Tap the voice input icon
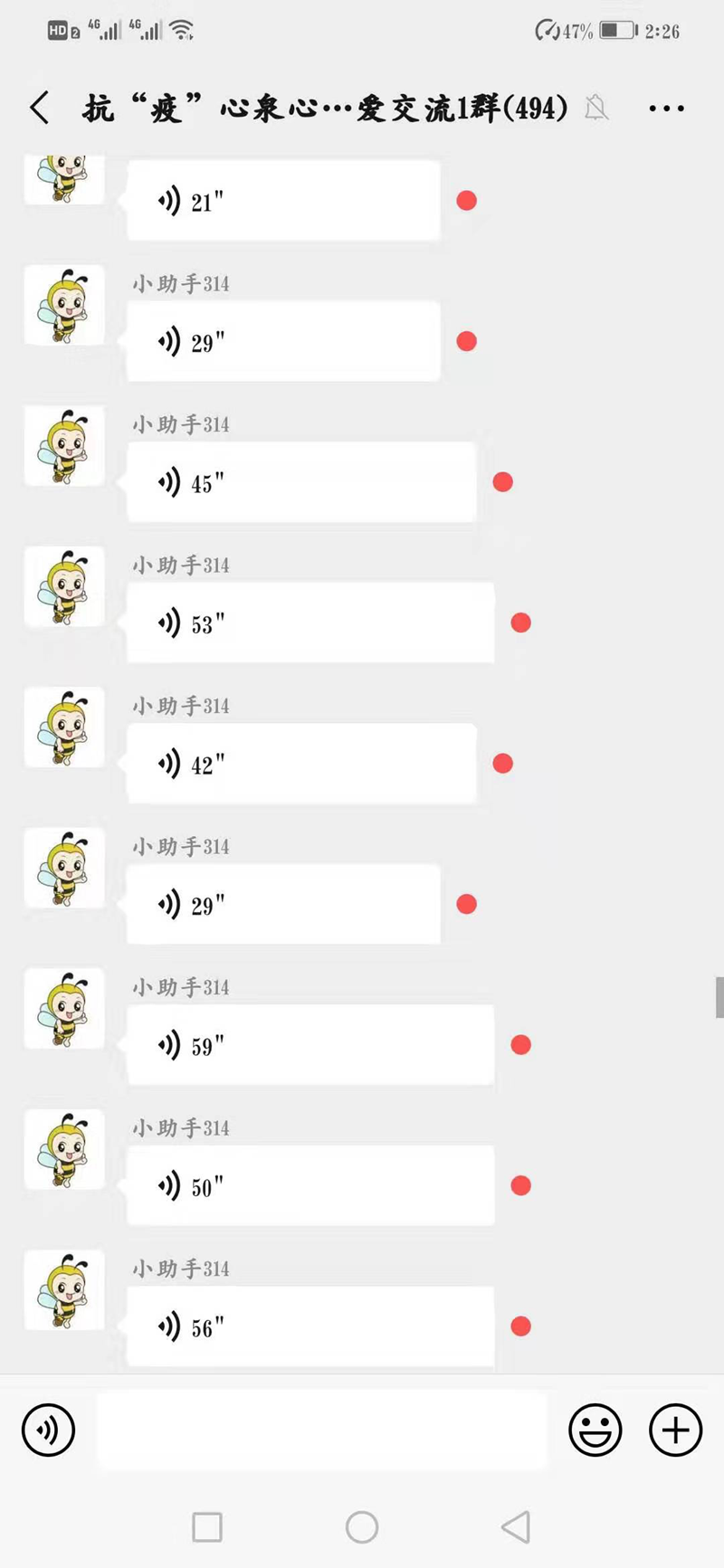 (47, 1430)
